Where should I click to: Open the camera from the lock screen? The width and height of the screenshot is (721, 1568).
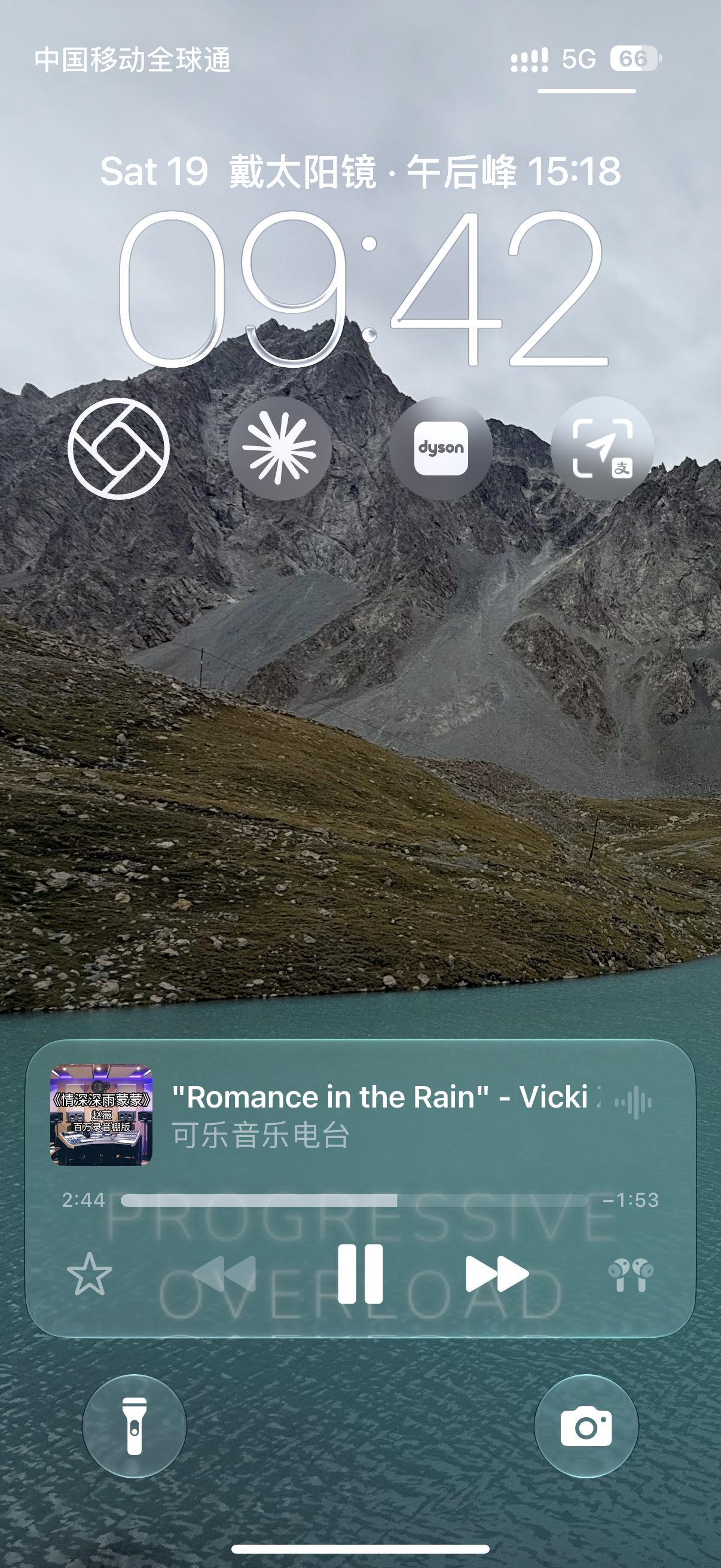click(586, 1426)
